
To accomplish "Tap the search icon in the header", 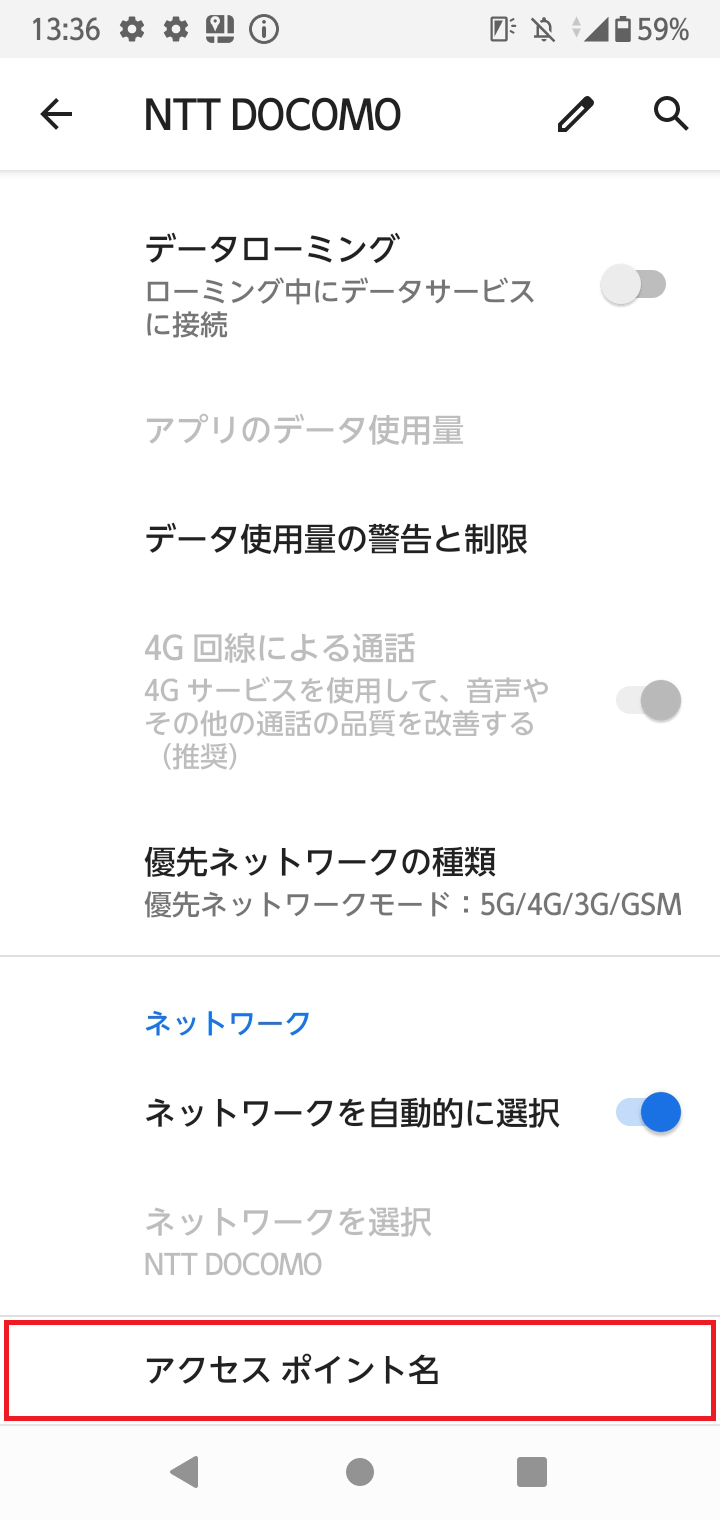I will coord(671,113).
